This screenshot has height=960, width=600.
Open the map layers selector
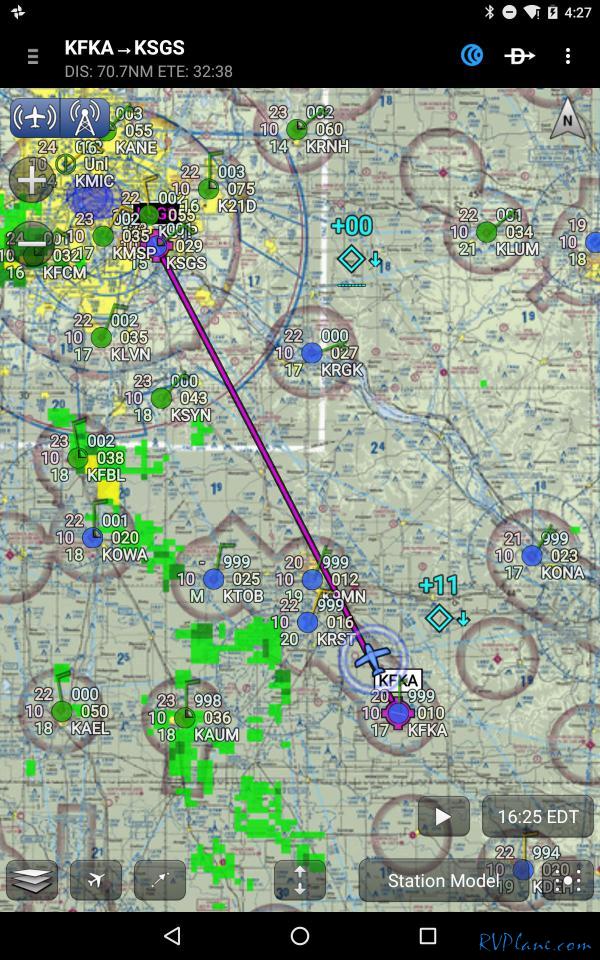click(32, 880)
